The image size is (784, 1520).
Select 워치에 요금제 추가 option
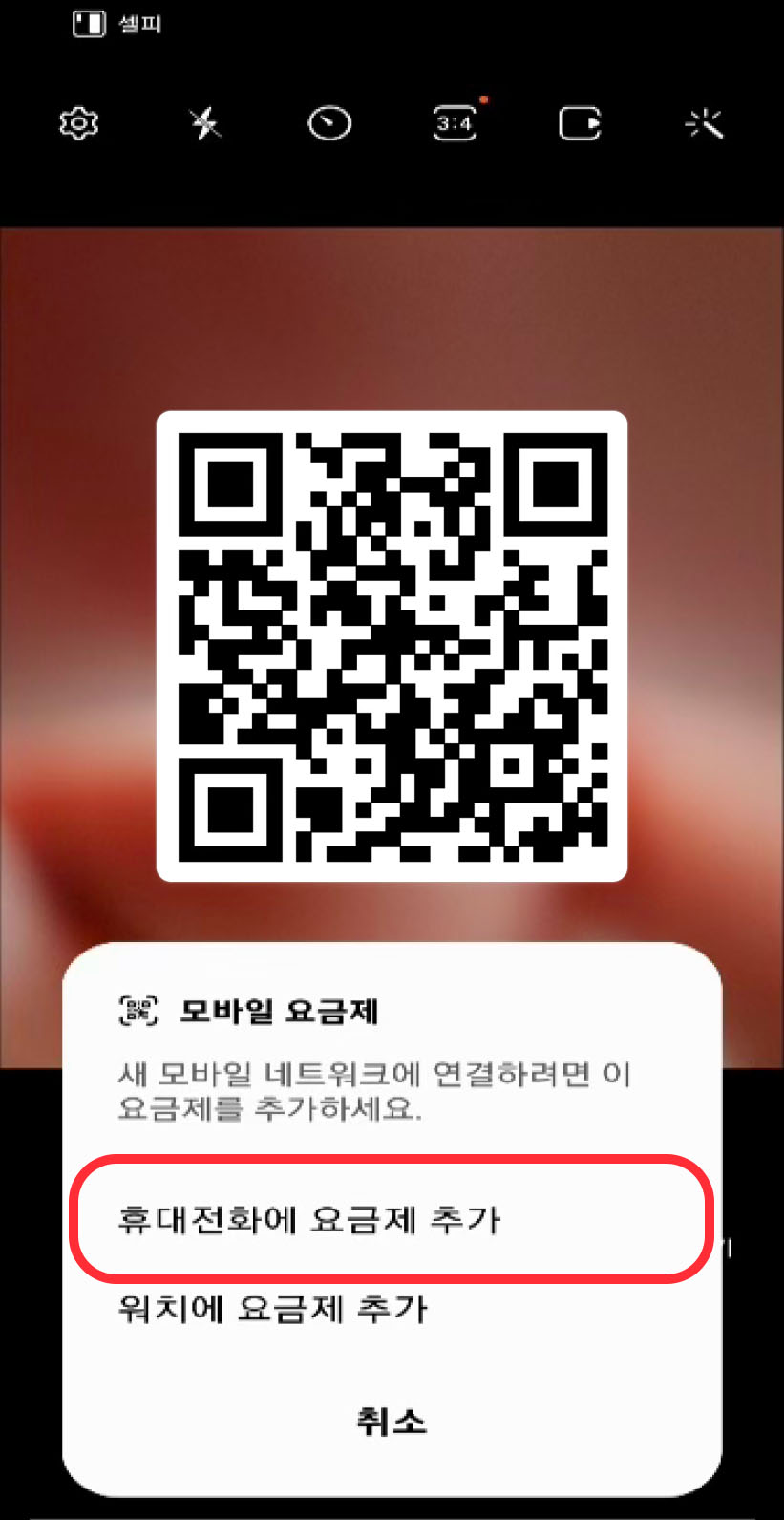392,1312
